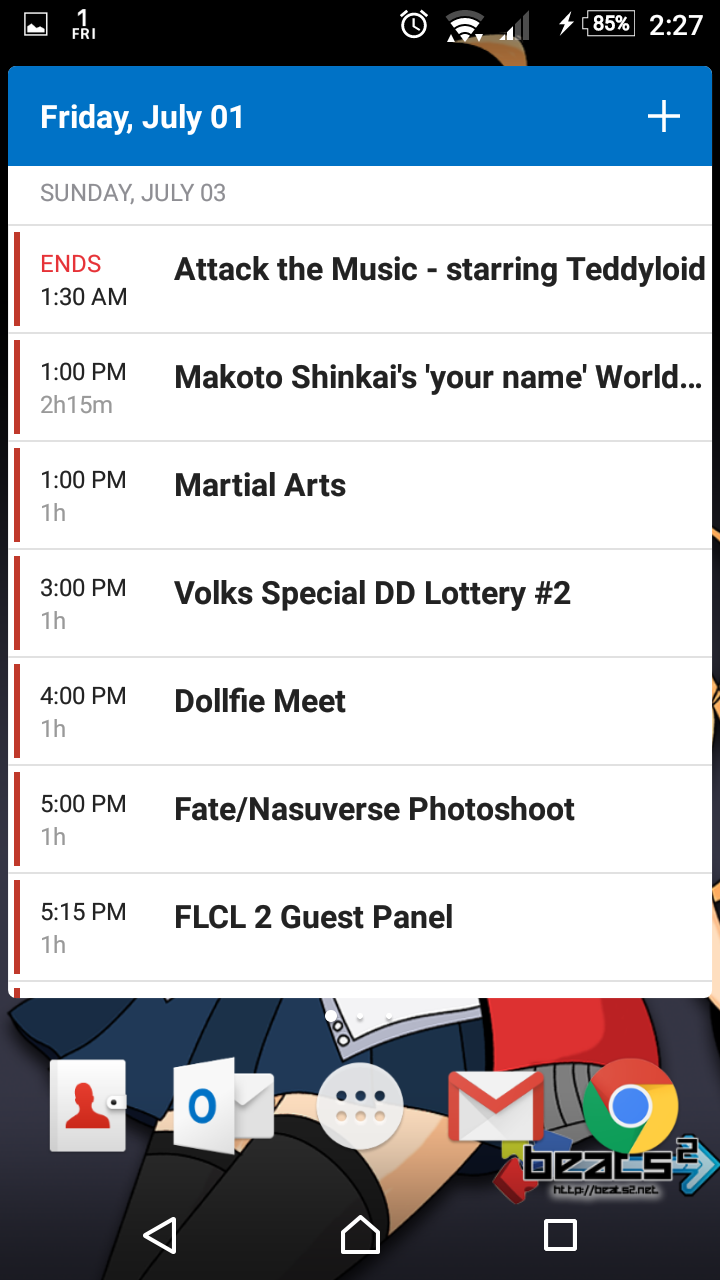Open the recent apps view
The height and width of the screenshot is (1280, 720).
point(560,1235)
